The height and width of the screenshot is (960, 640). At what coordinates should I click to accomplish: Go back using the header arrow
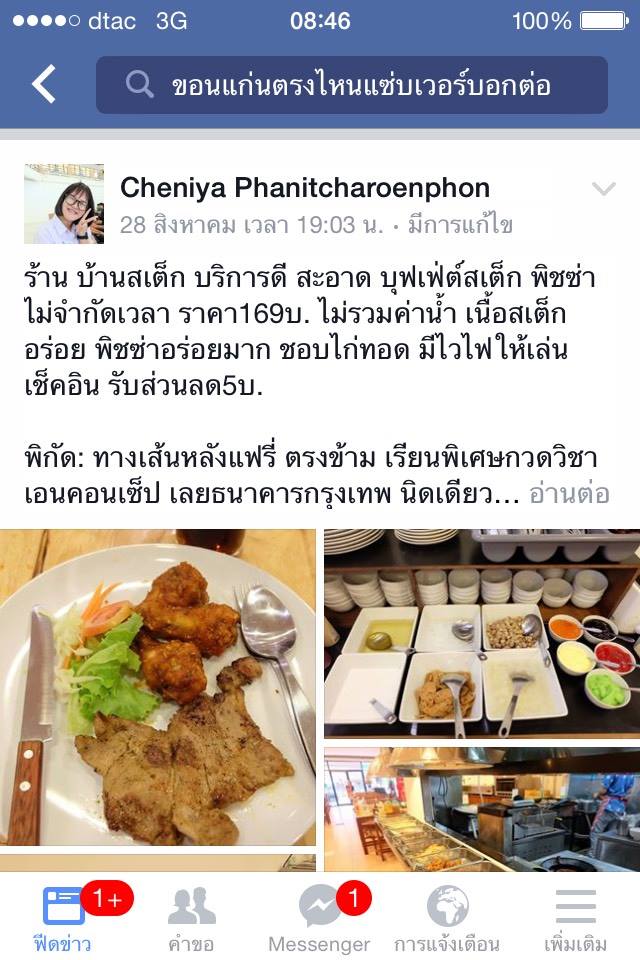click(x=44, y=85)
